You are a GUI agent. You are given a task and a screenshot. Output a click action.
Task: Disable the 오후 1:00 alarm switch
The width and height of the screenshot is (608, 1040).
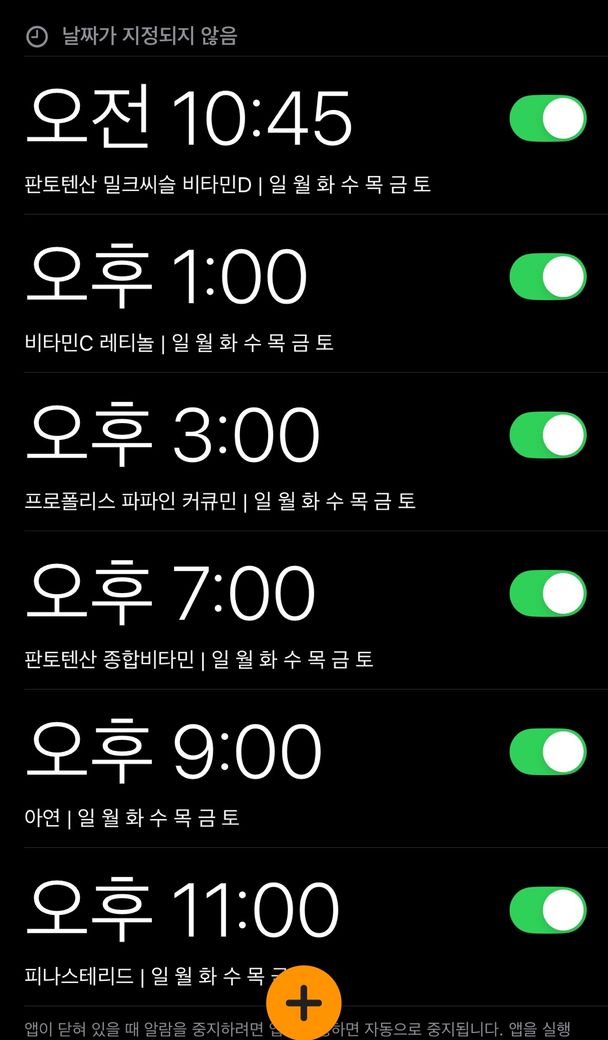tap(547, 277)
